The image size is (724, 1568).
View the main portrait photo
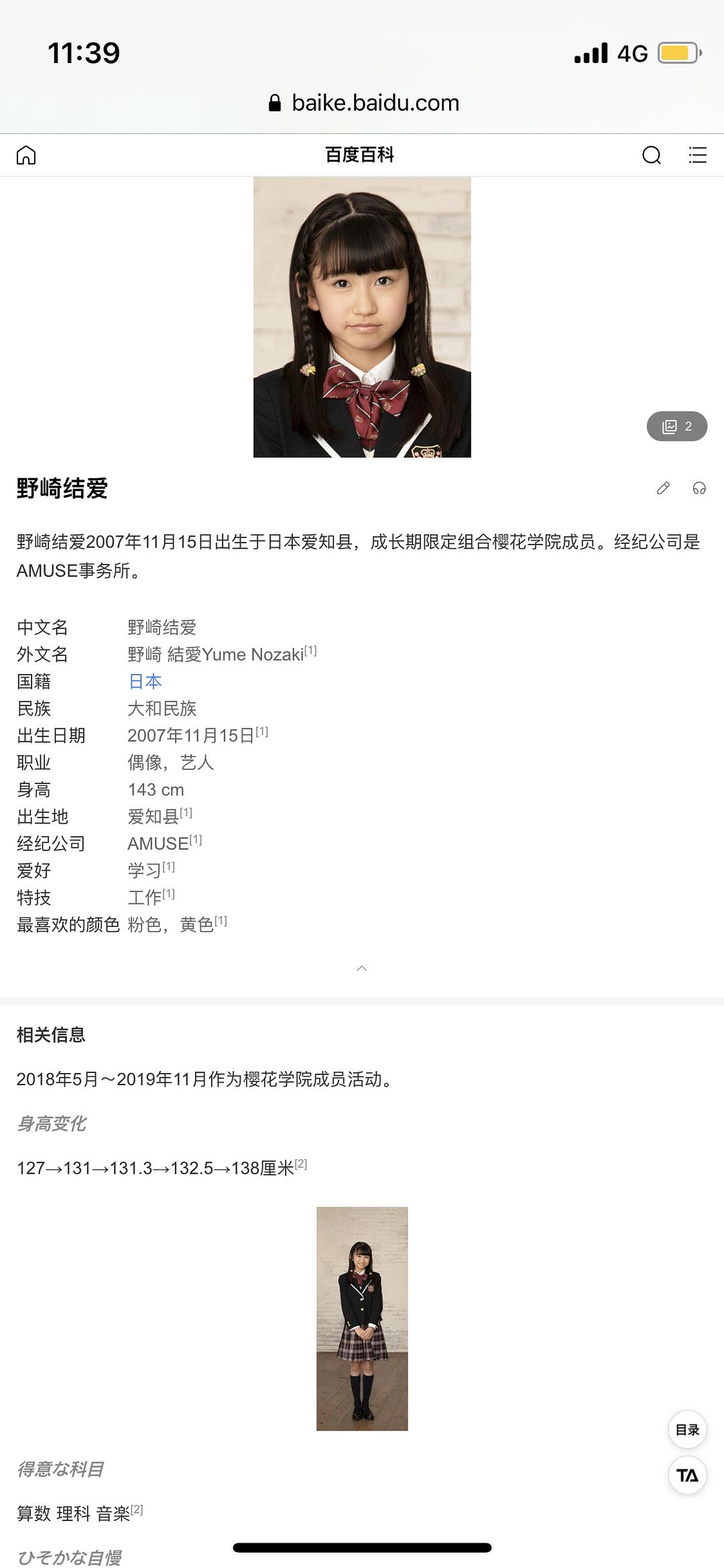362,317
